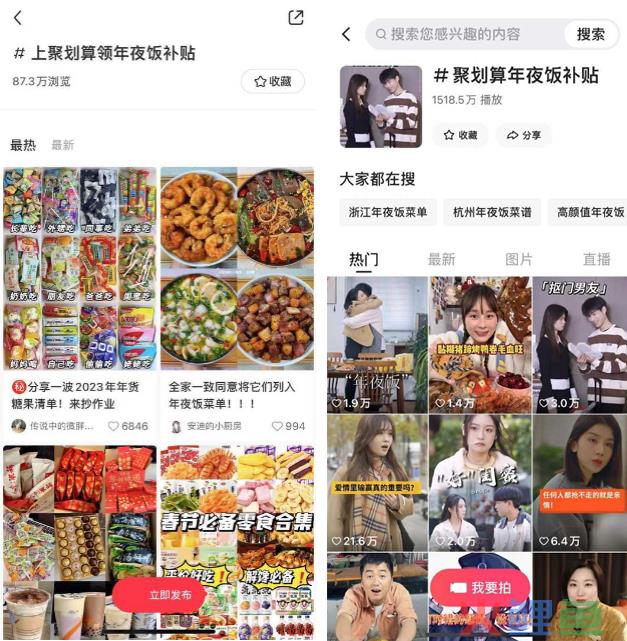Tap the 我要拍 button
The image size is (627, 641).
click(480, 588)
